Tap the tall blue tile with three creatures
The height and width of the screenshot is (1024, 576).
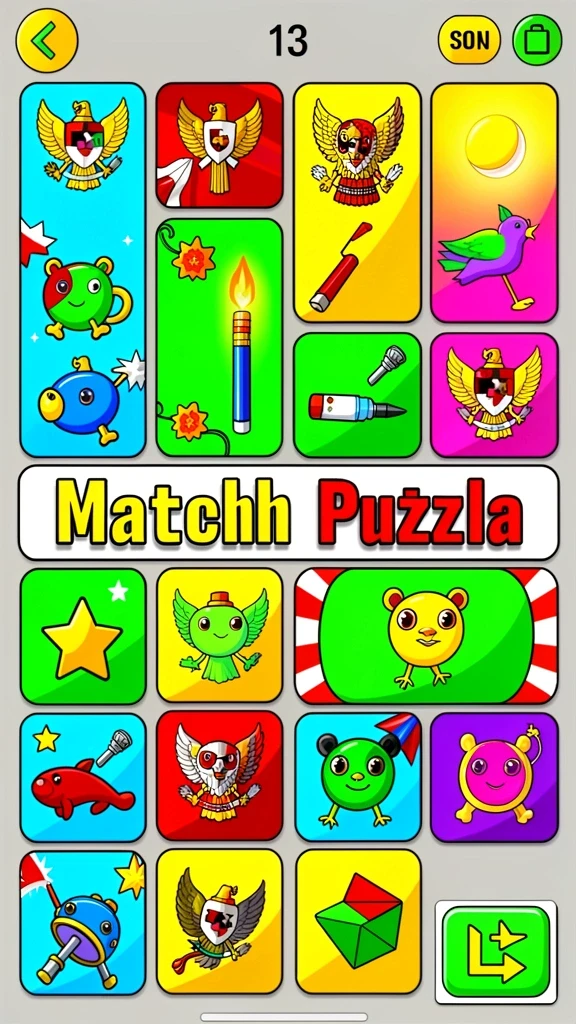83,270
